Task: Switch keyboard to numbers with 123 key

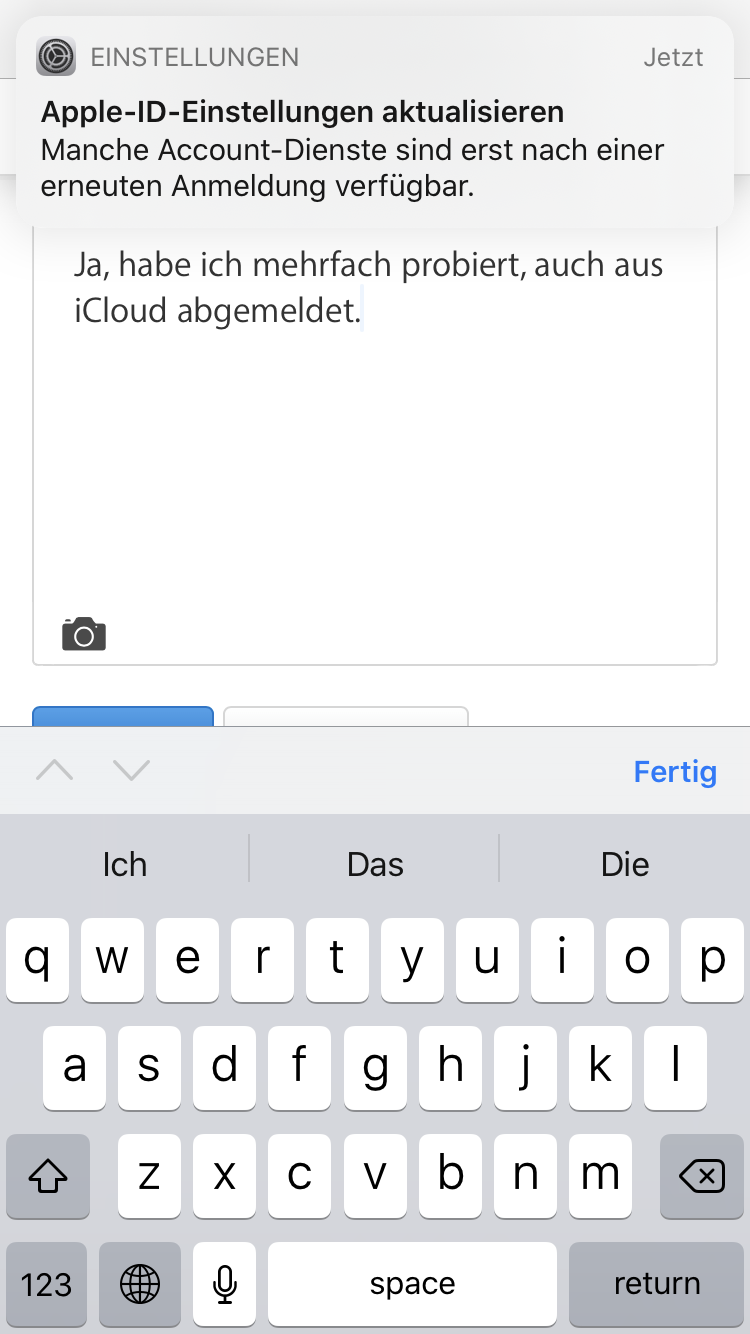Action: pyautogui.click(x=46, y=1284)
